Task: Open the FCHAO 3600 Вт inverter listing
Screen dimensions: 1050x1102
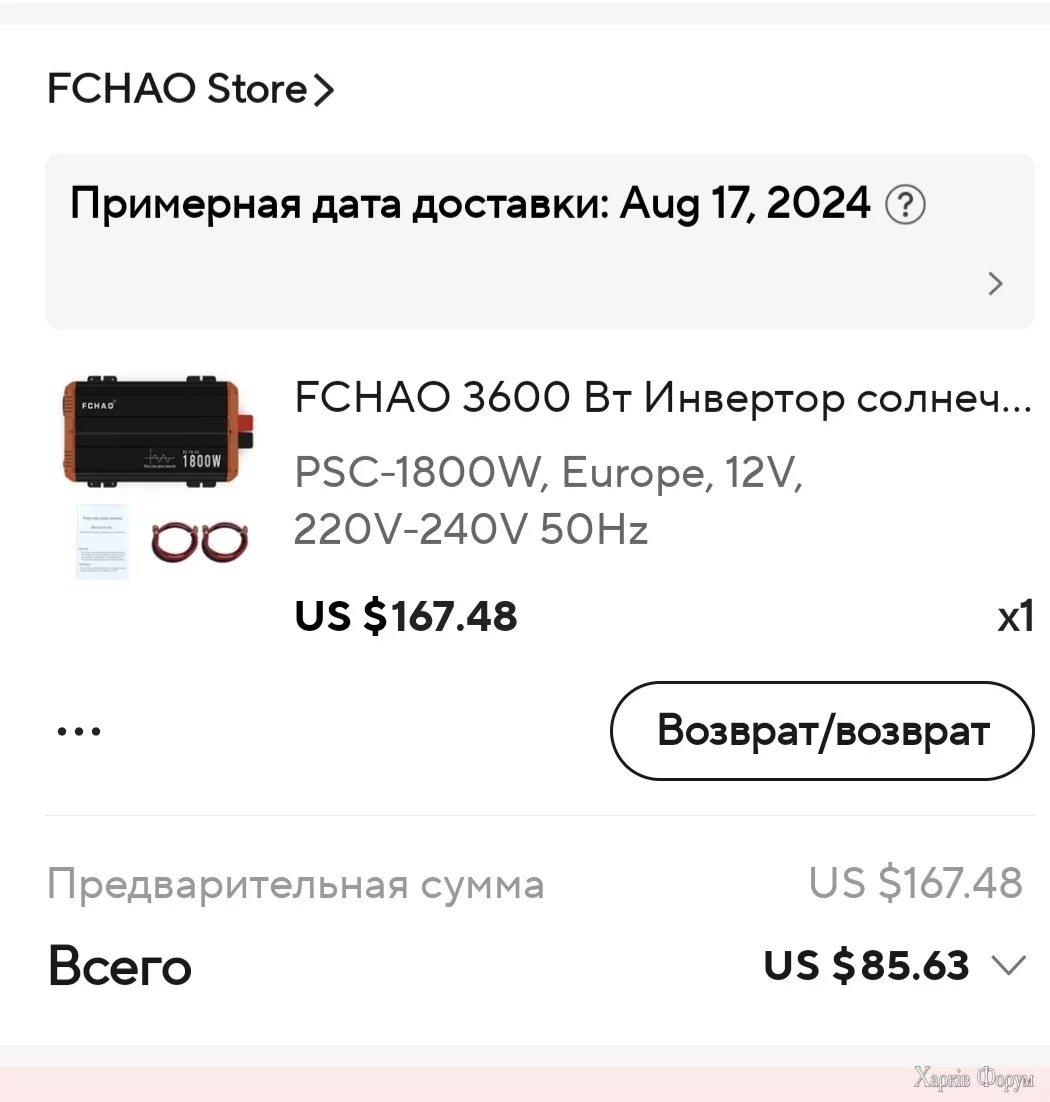Action: [661, 400]
